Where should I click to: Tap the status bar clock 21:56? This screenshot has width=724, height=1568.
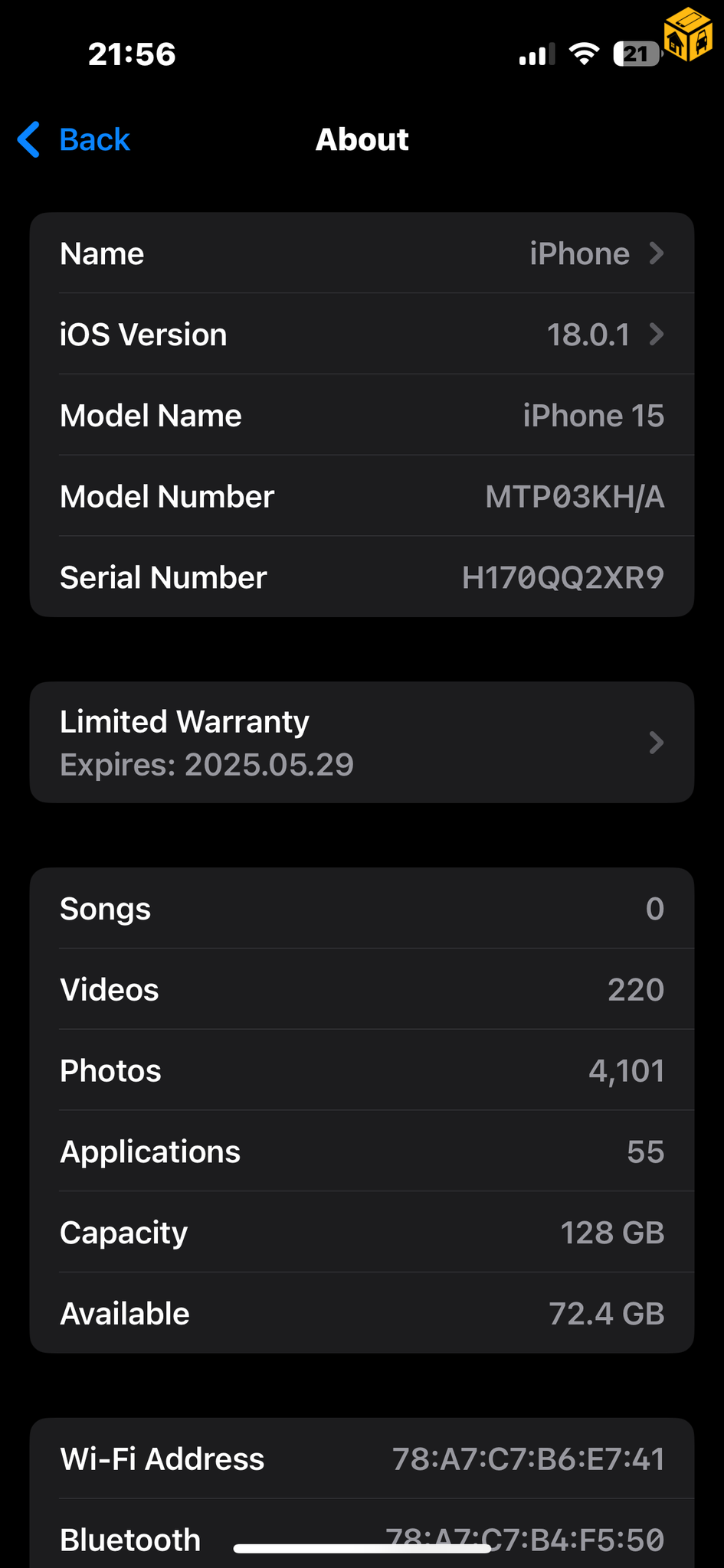point(132,54)
